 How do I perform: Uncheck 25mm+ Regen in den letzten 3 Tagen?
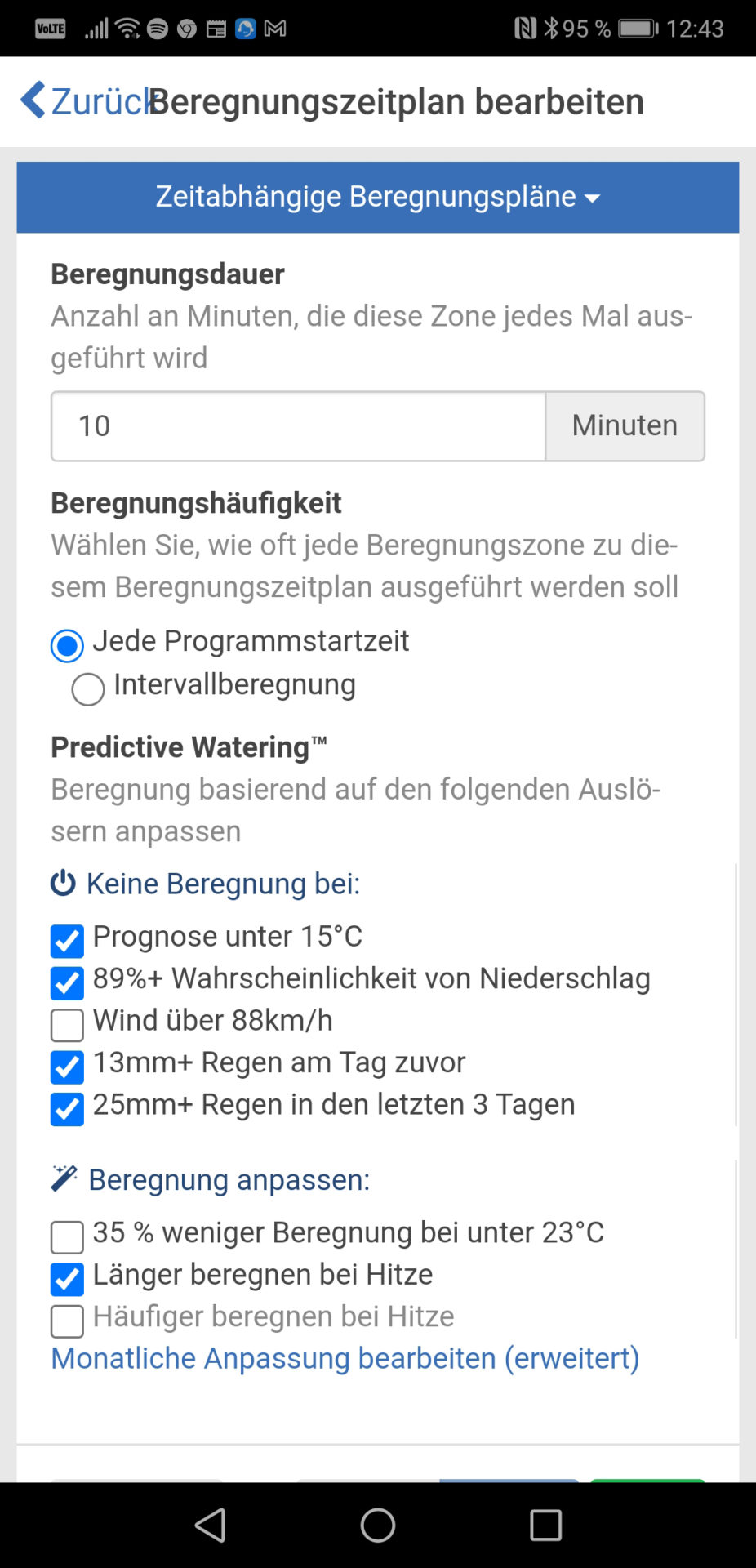[x=67, y=1109]
